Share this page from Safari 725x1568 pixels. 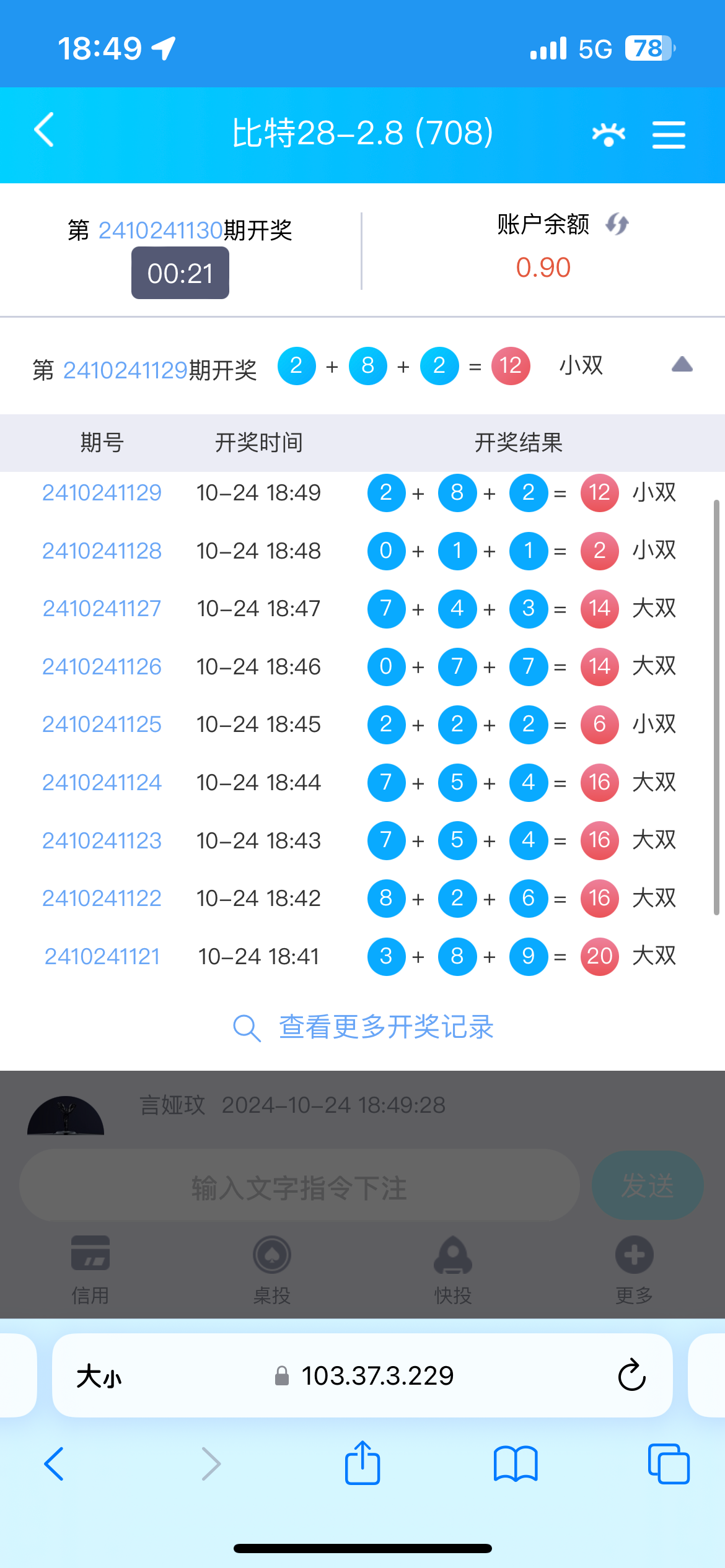click(x=362, y=1463)
